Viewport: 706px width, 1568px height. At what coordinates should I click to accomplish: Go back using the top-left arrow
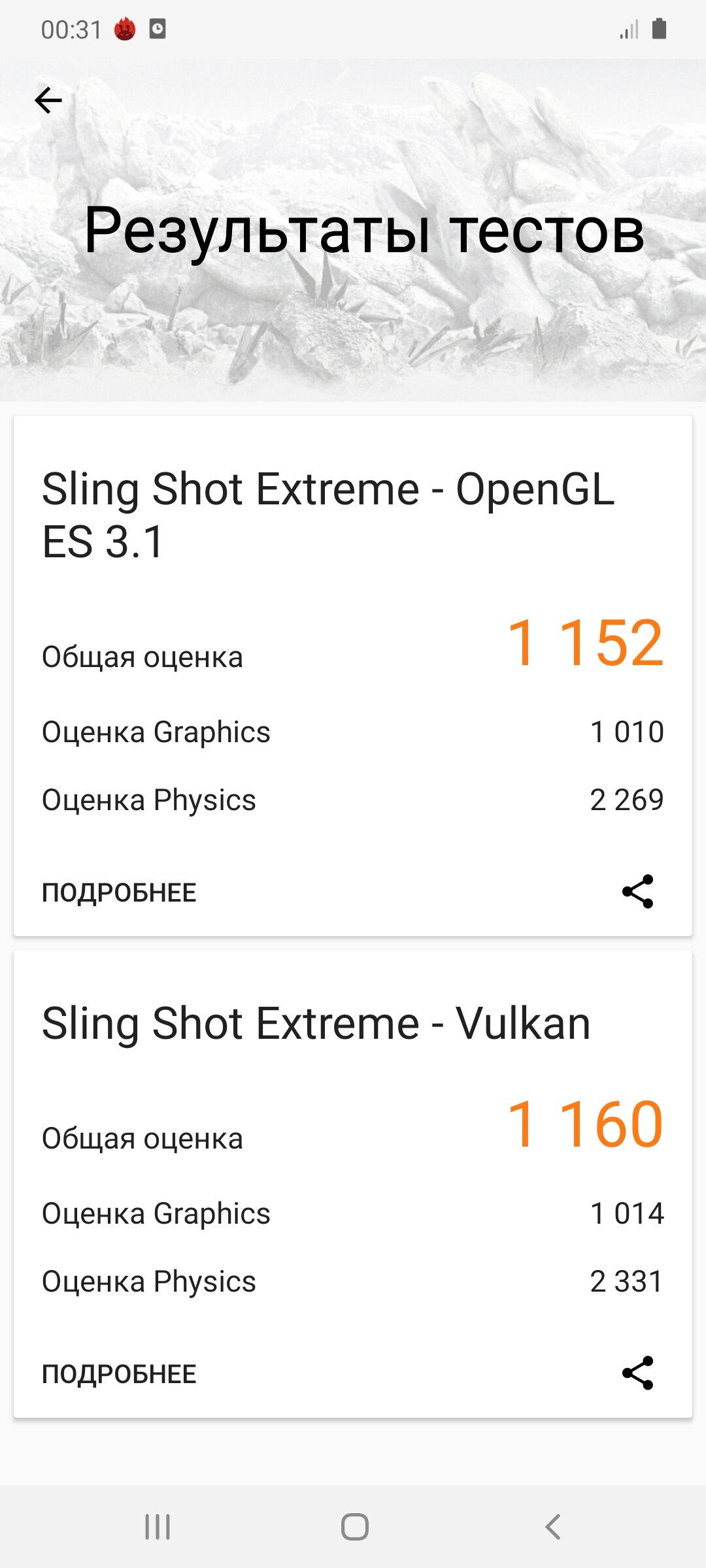point(48,101)
